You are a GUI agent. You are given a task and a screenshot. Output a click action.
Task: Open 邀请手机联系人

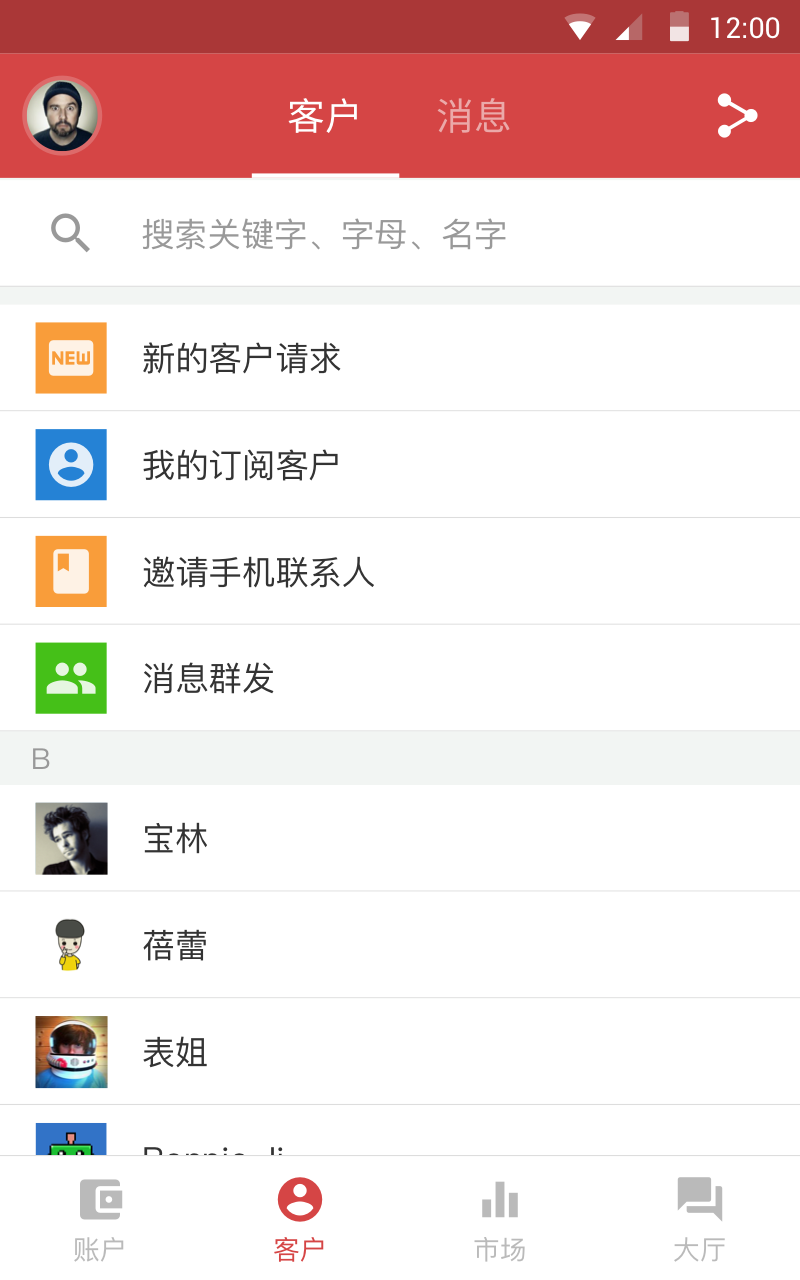tap(400, 572)
